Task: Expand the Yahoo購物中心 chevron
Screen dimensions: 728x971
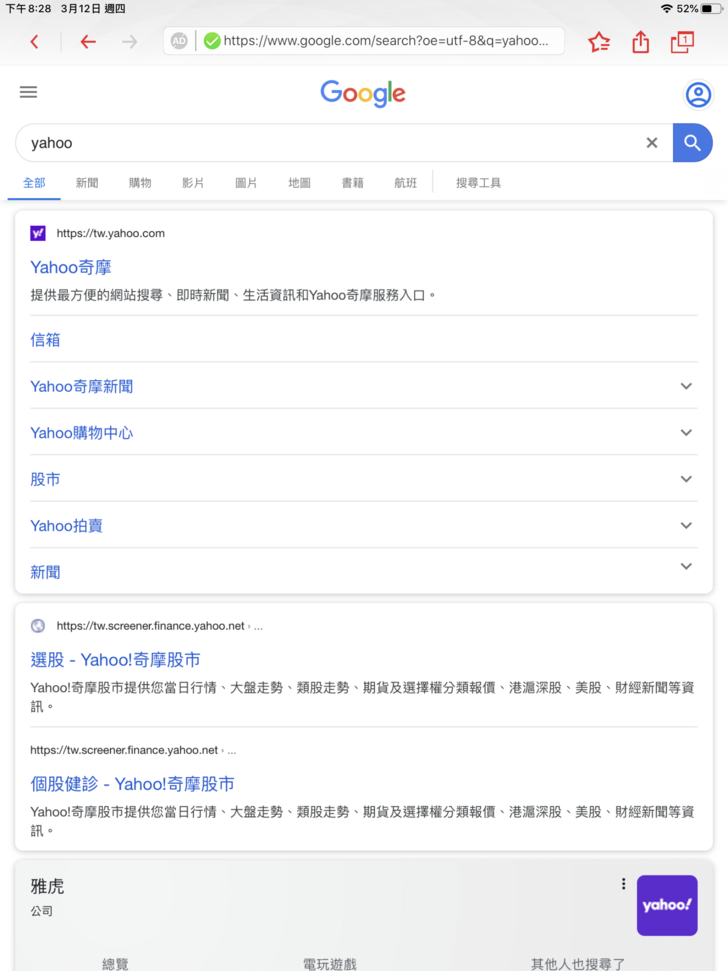Action: pos(686,433)
